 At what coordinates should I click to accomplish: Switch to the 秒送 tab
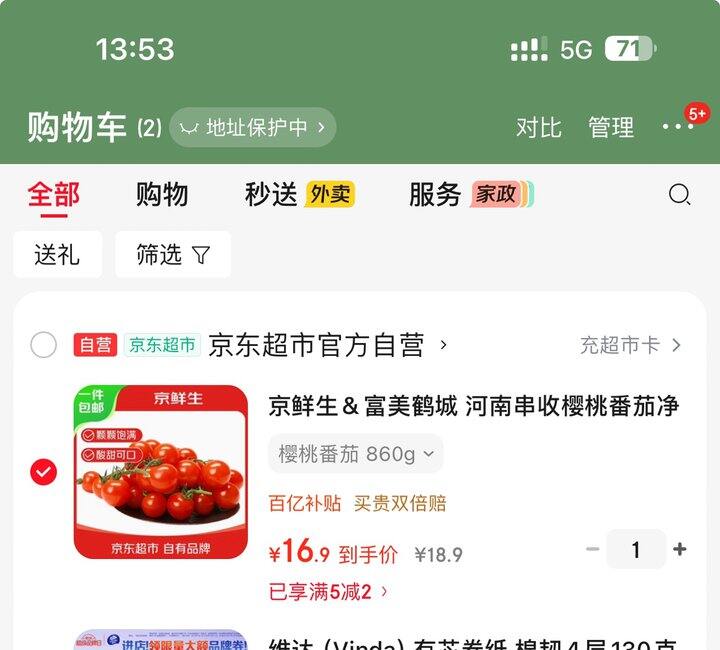[x=299, y=194]
